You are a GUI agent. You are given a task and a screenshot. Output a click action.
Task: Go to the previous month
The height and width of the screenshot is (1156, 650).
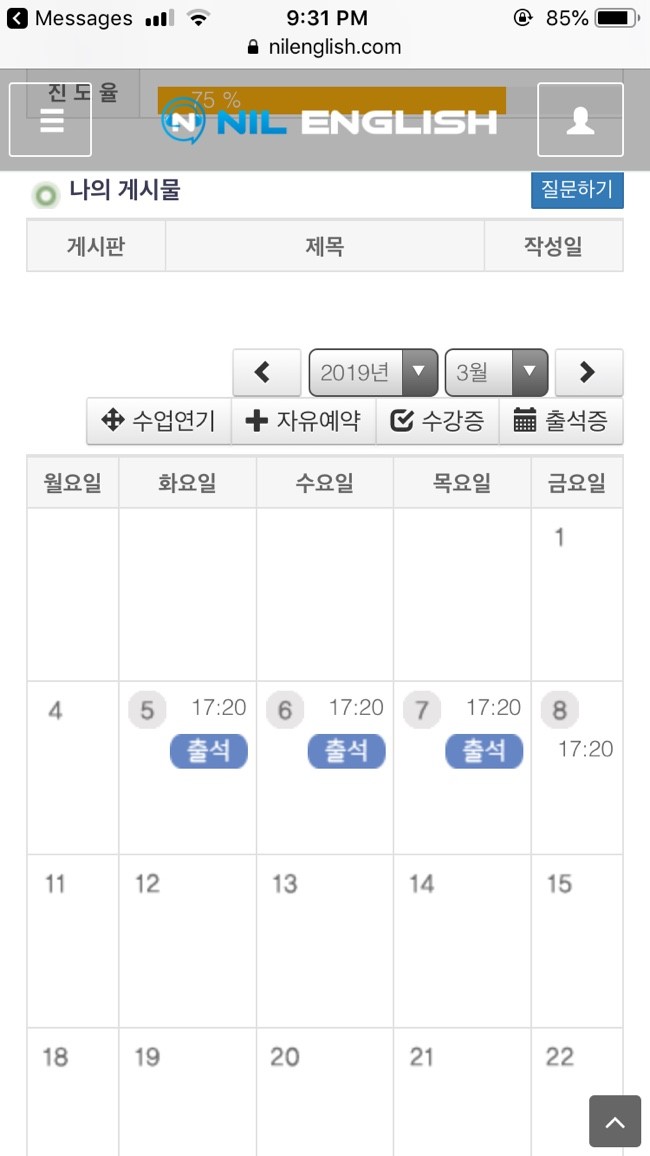coord(267,372)
